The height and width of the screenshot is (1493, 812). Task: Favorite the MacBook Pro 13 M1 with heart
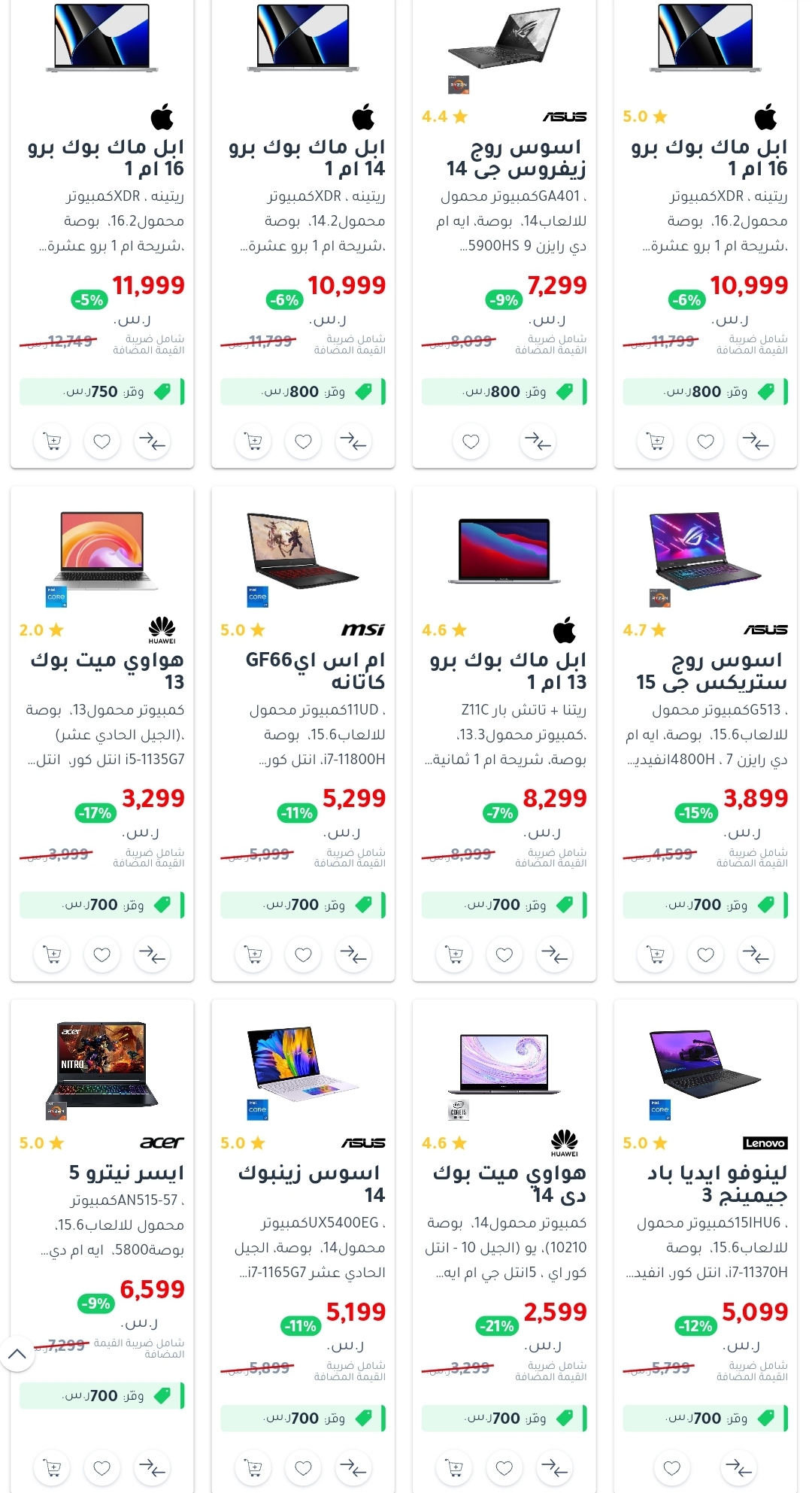point(504,954)
